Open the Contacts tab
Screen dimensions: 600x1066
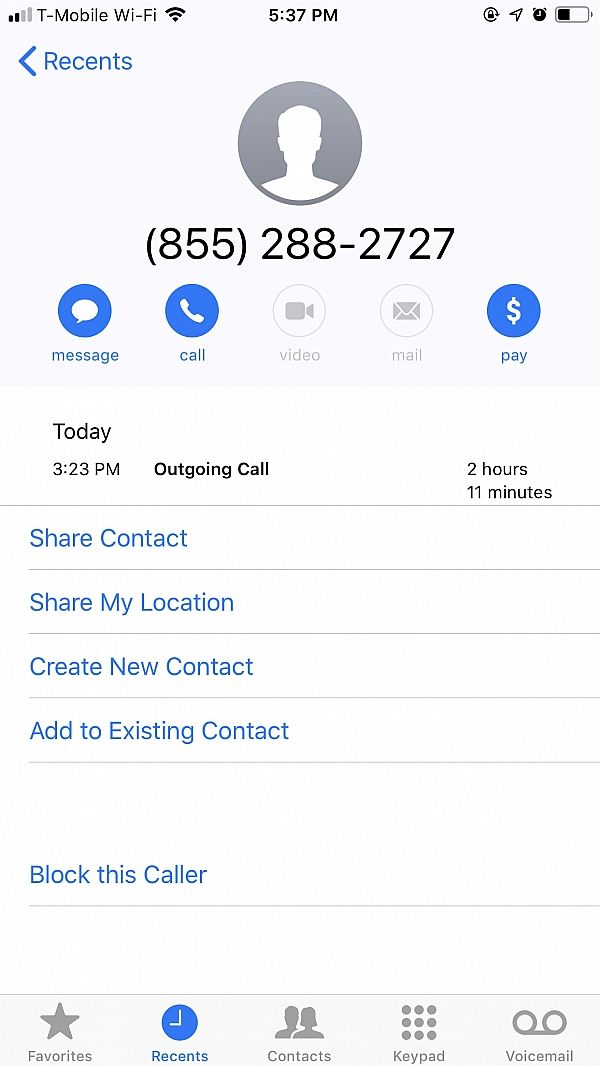tap(299, 1032)
